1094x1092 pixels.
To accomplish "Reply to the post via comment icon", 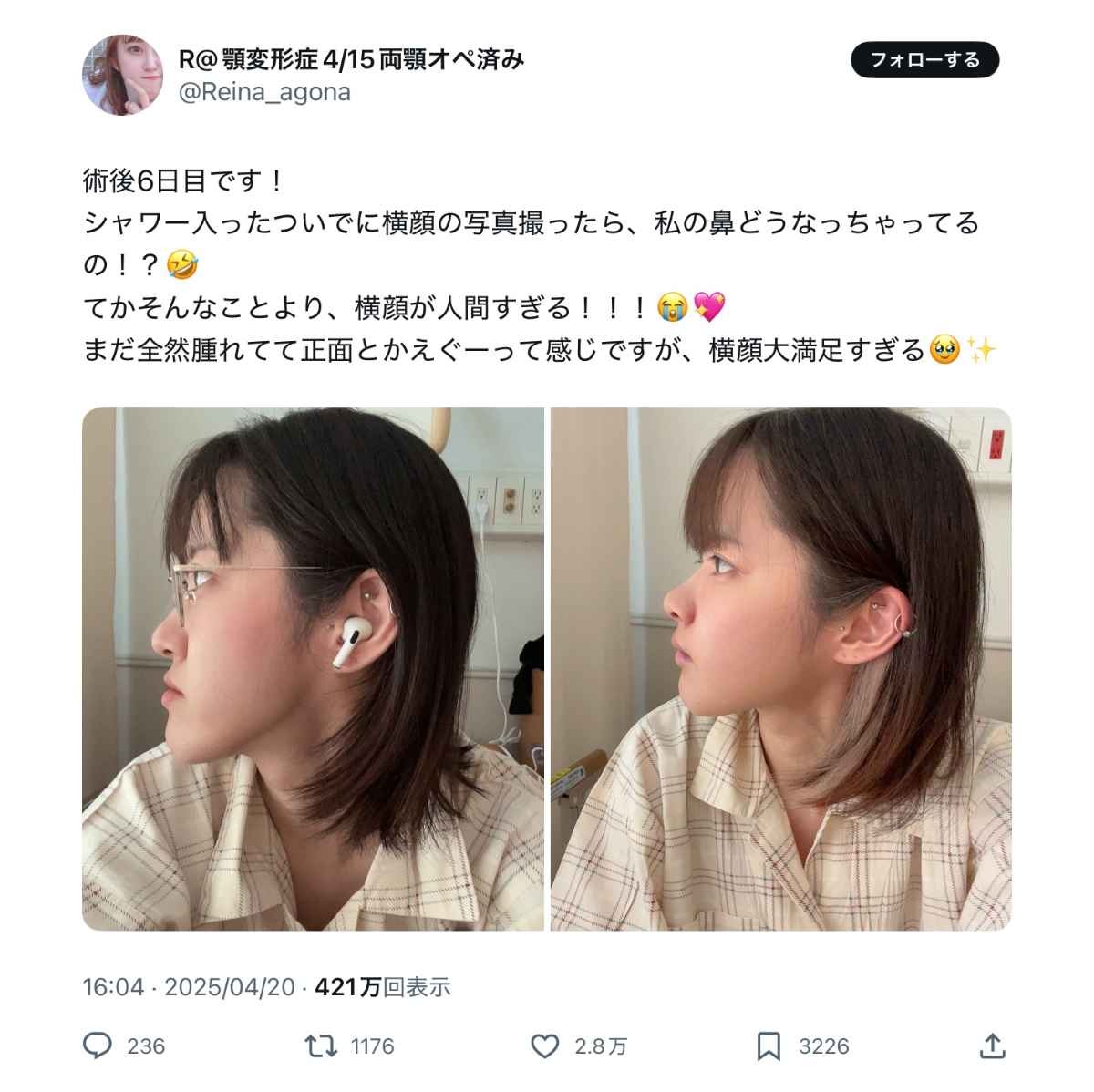I will (98, 1046).
